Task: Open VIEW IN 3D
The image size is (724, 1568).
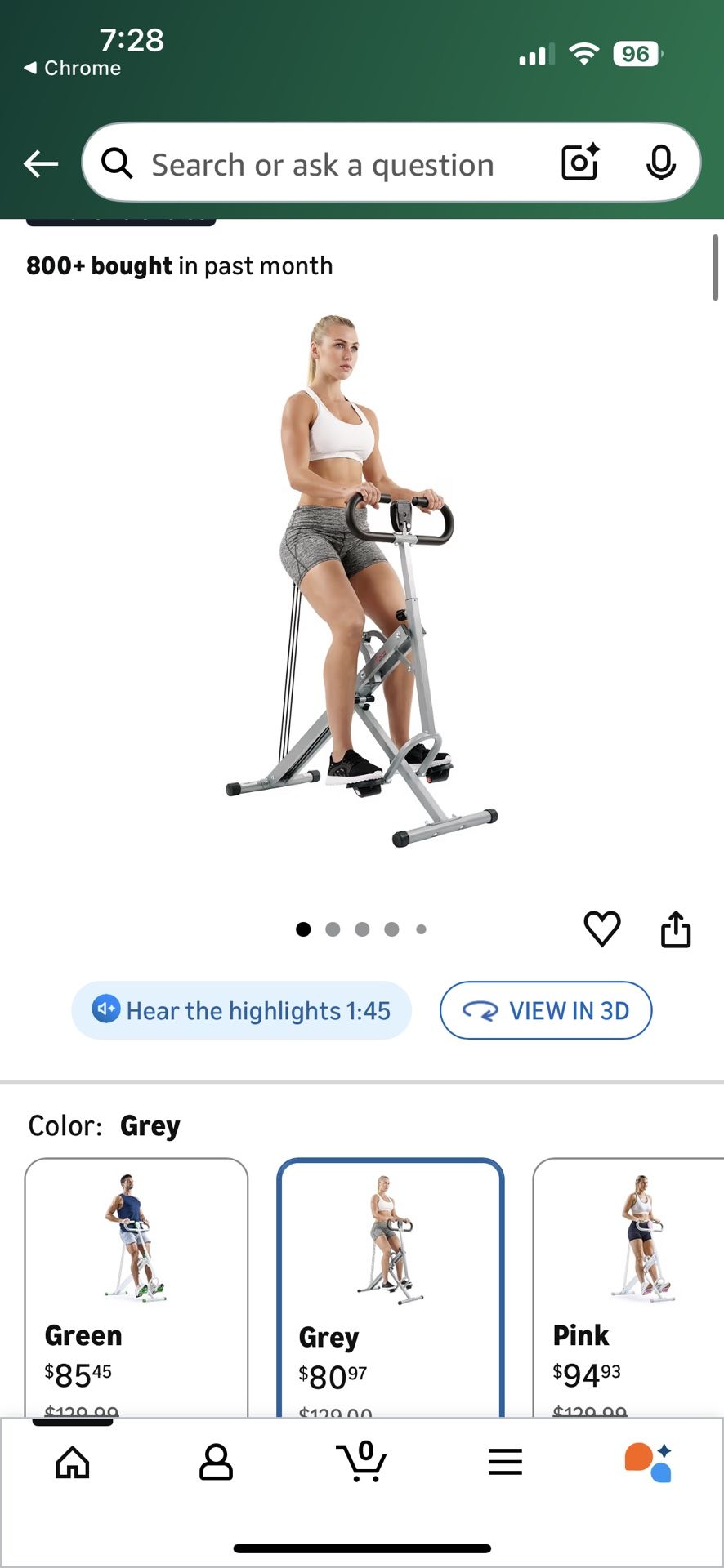Action: point(545,1010)
